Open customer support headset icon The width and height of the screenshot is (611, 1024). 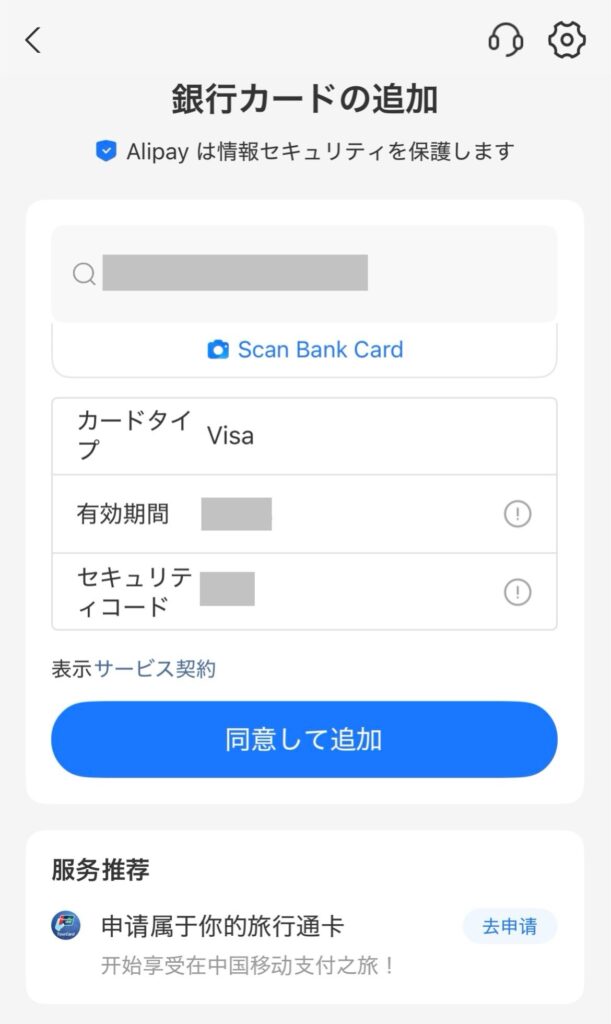click(506, 40)
